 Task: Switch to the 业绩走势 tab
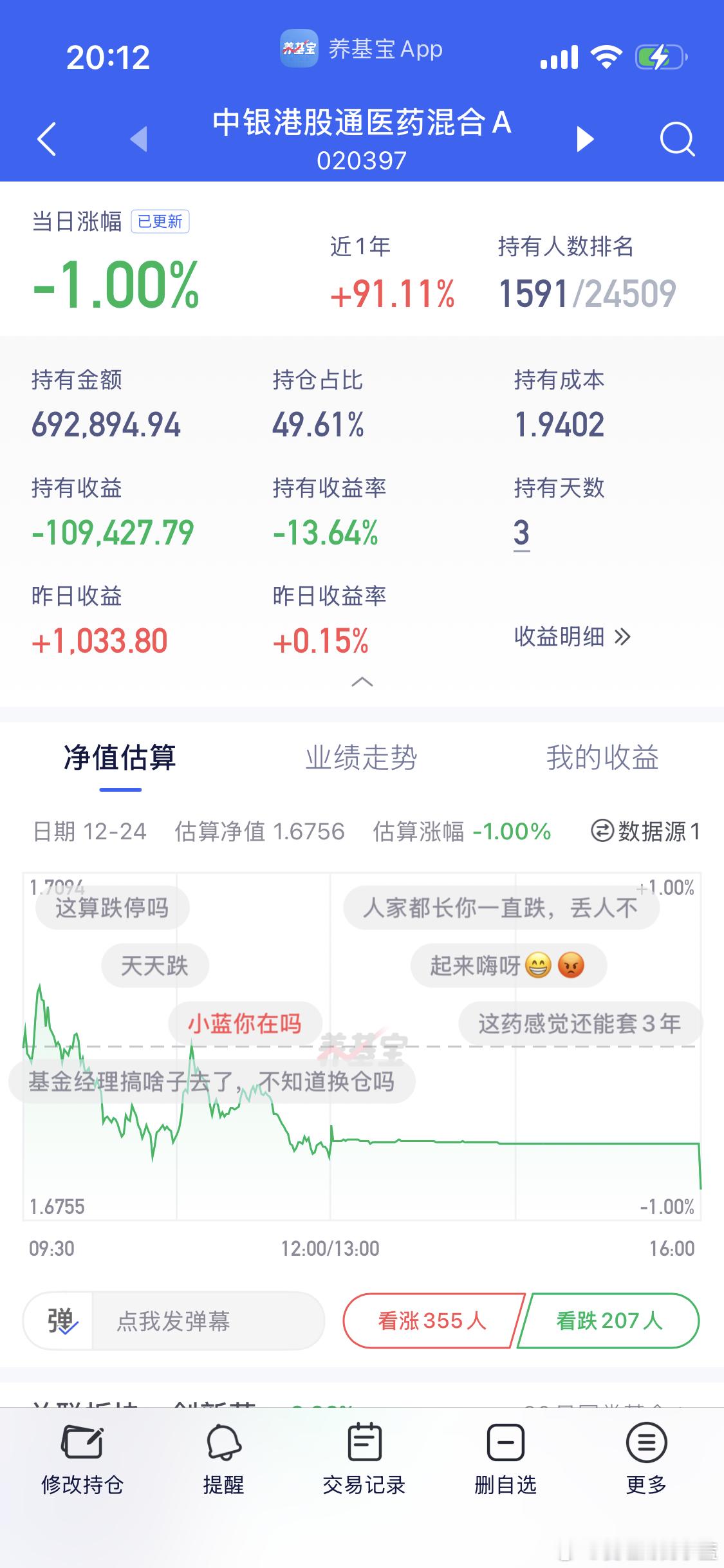click(x=362, y=758)
